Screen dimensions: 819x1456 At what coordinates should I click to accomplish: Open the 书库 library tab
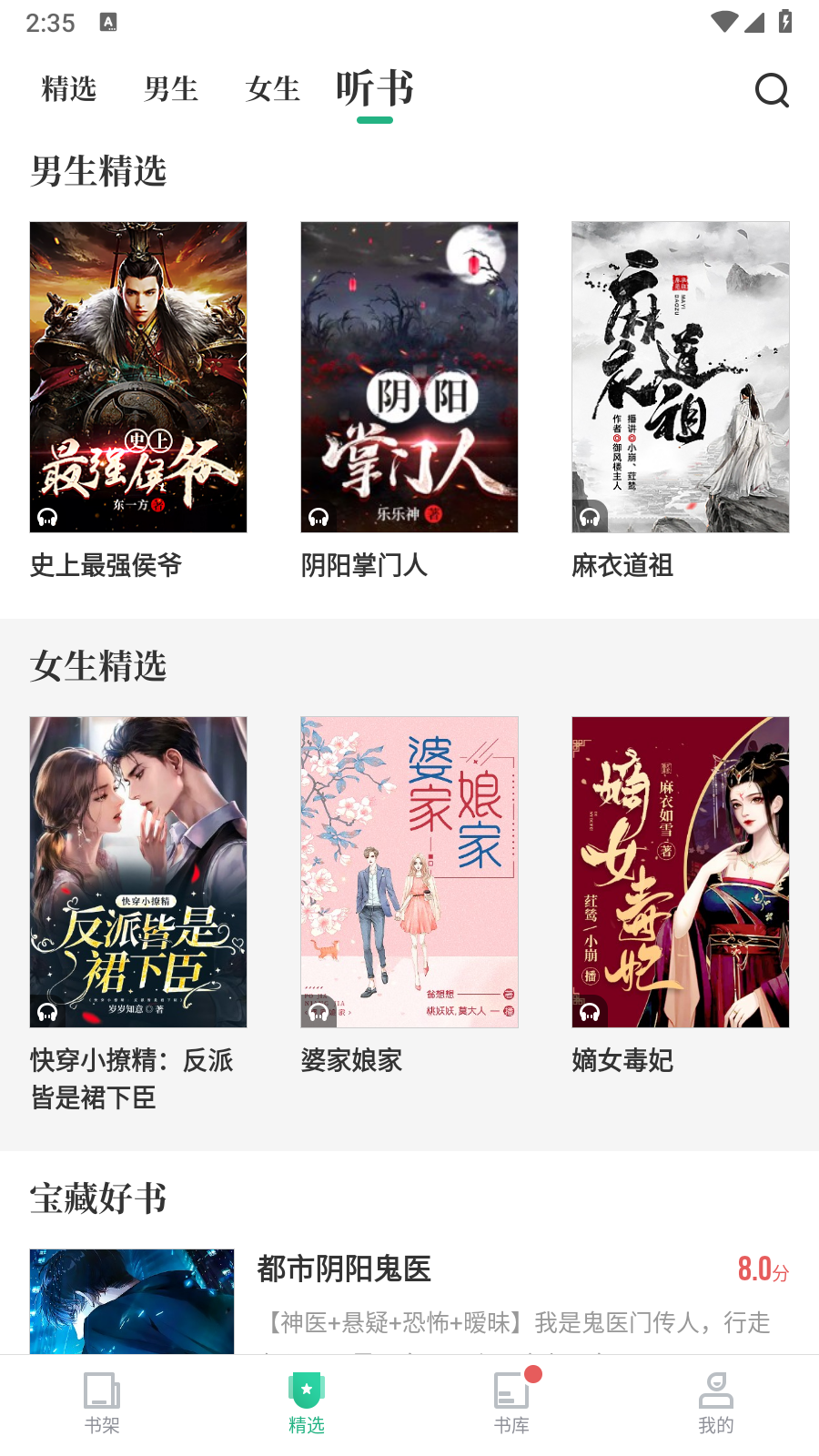coord(511,1403)
